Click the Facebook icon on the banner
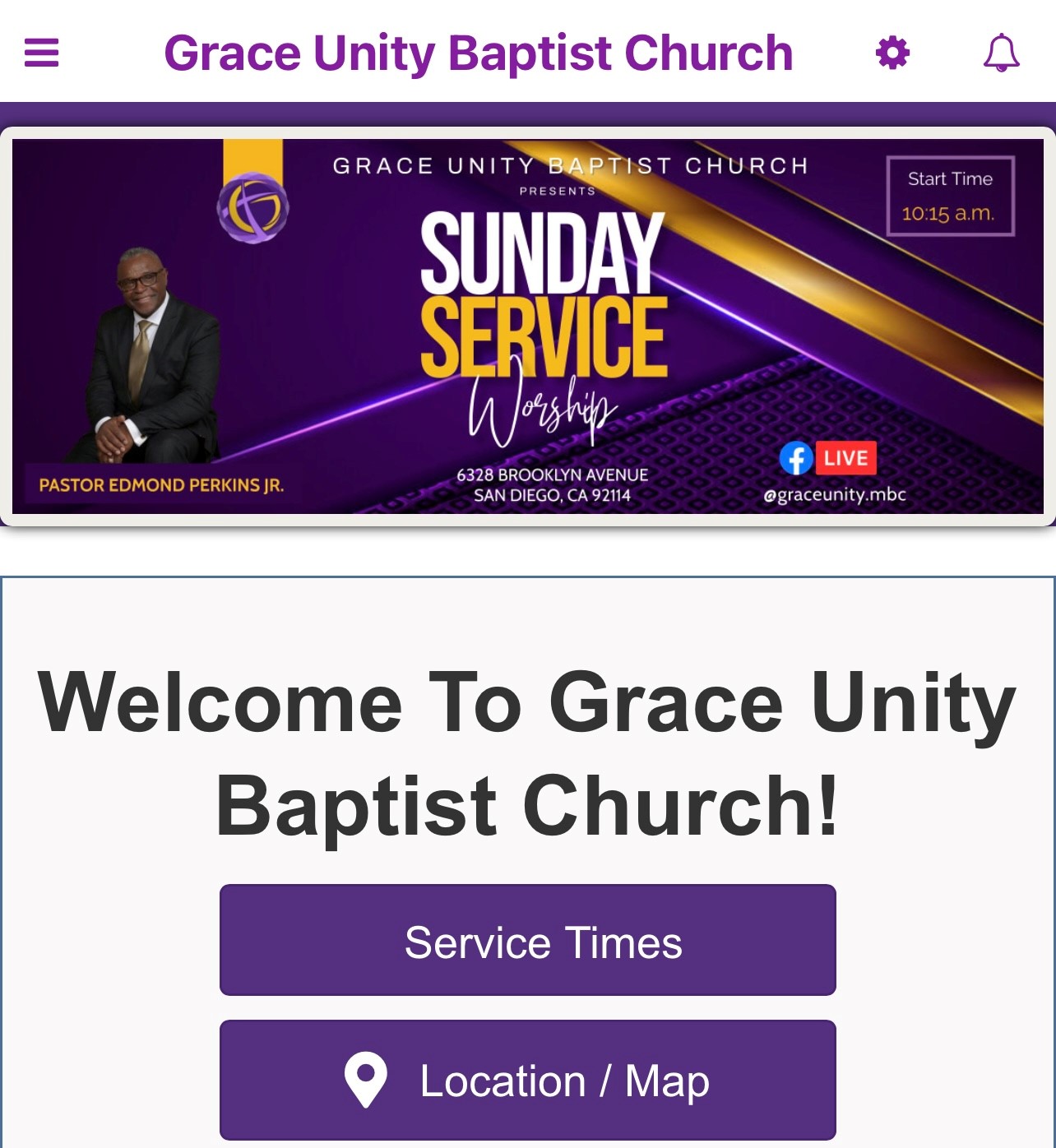The height and width of the screenshot is (1148, 1056). [x=795, y=459]
